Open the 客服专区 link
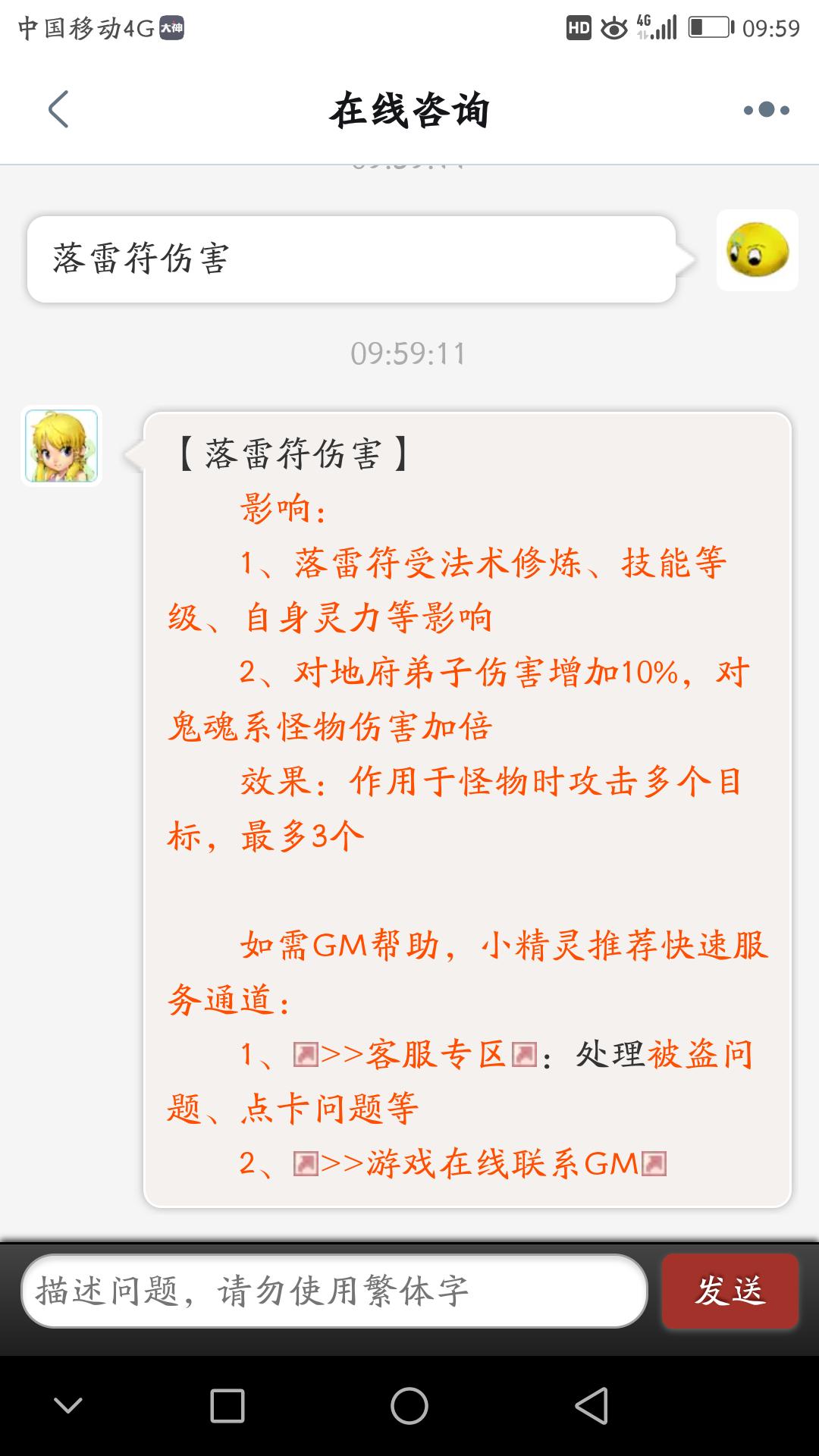Viewport: 819px width, 1456px height. pyautogui.click(x=415, y=1055)
